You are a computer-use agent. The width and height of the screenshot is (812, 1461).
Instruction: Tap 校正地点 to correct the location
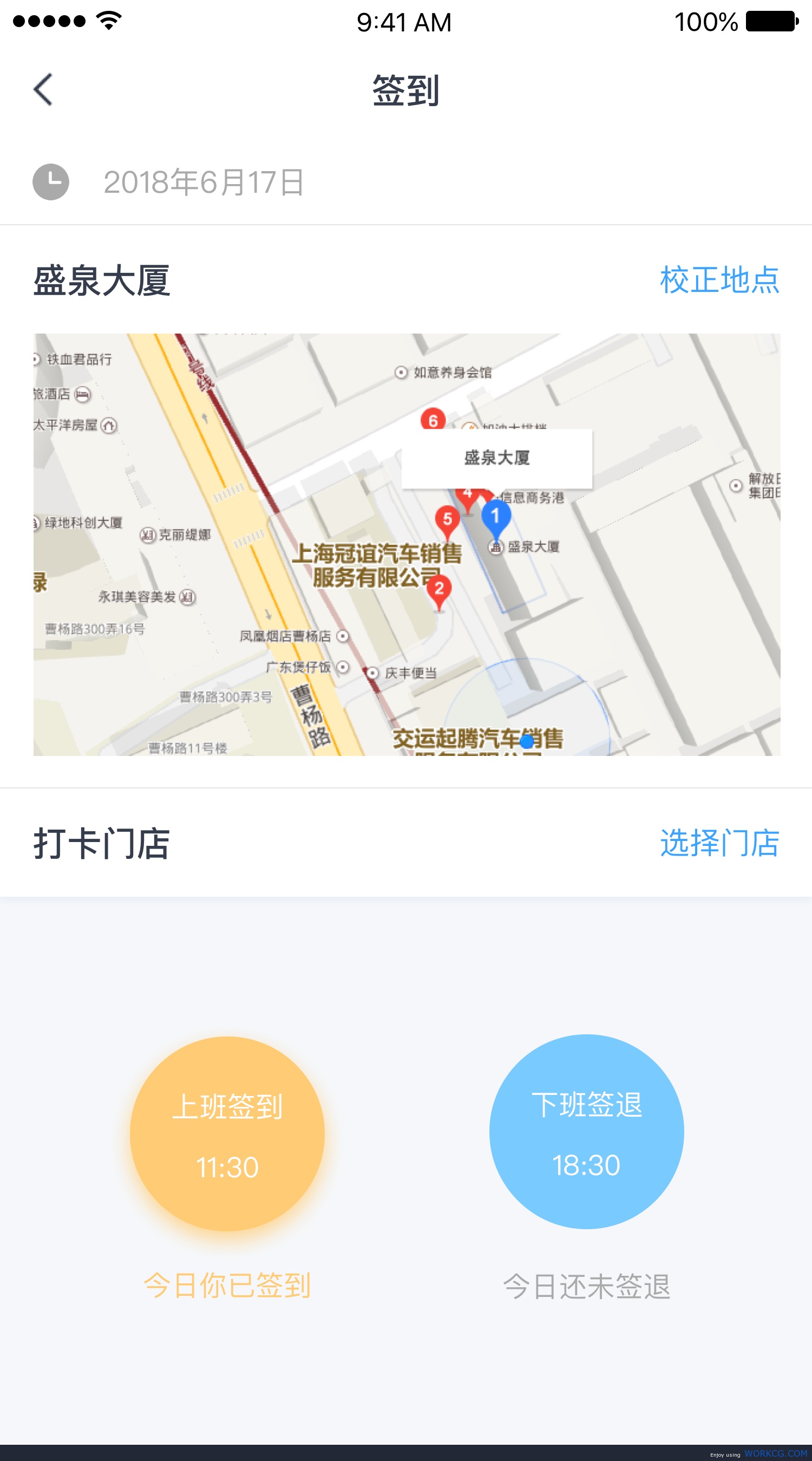coord(719,280)
